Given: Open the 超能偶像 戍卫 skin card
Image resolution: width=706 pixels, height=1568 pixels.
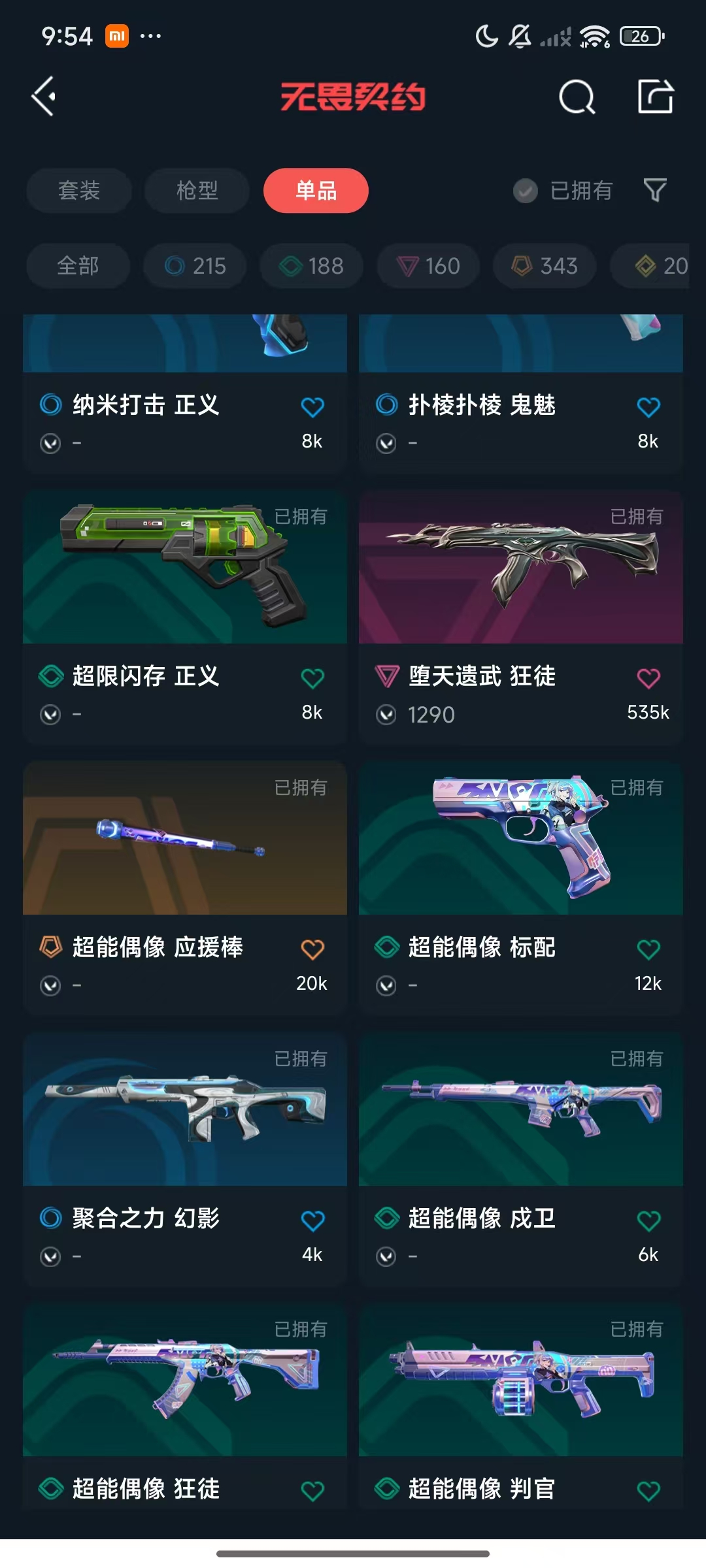Looking at the screenshot, I should tap(521, 1159).
